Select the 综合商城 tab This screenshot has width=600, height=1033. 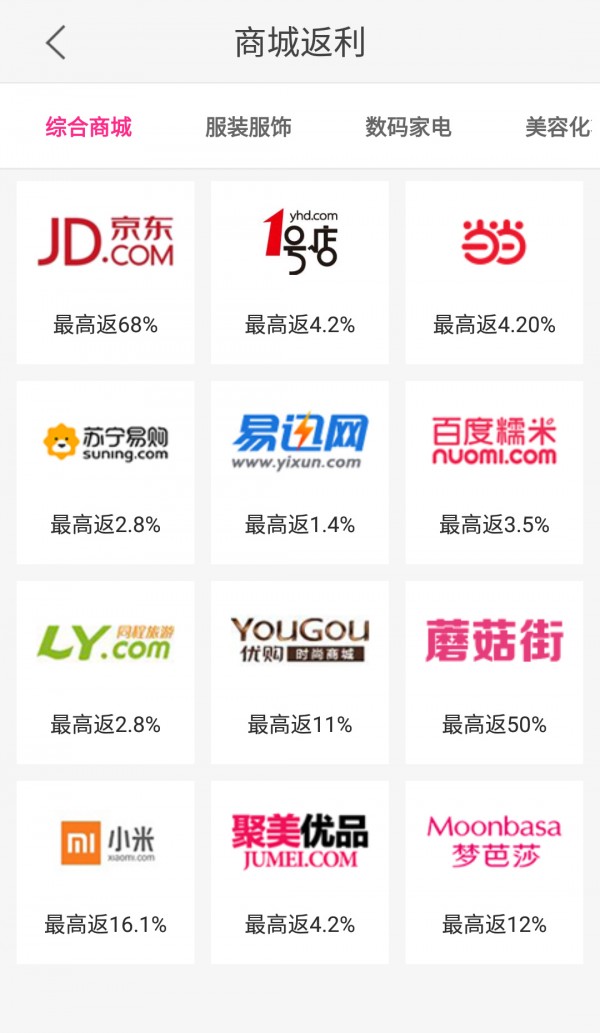coord(88,127)
